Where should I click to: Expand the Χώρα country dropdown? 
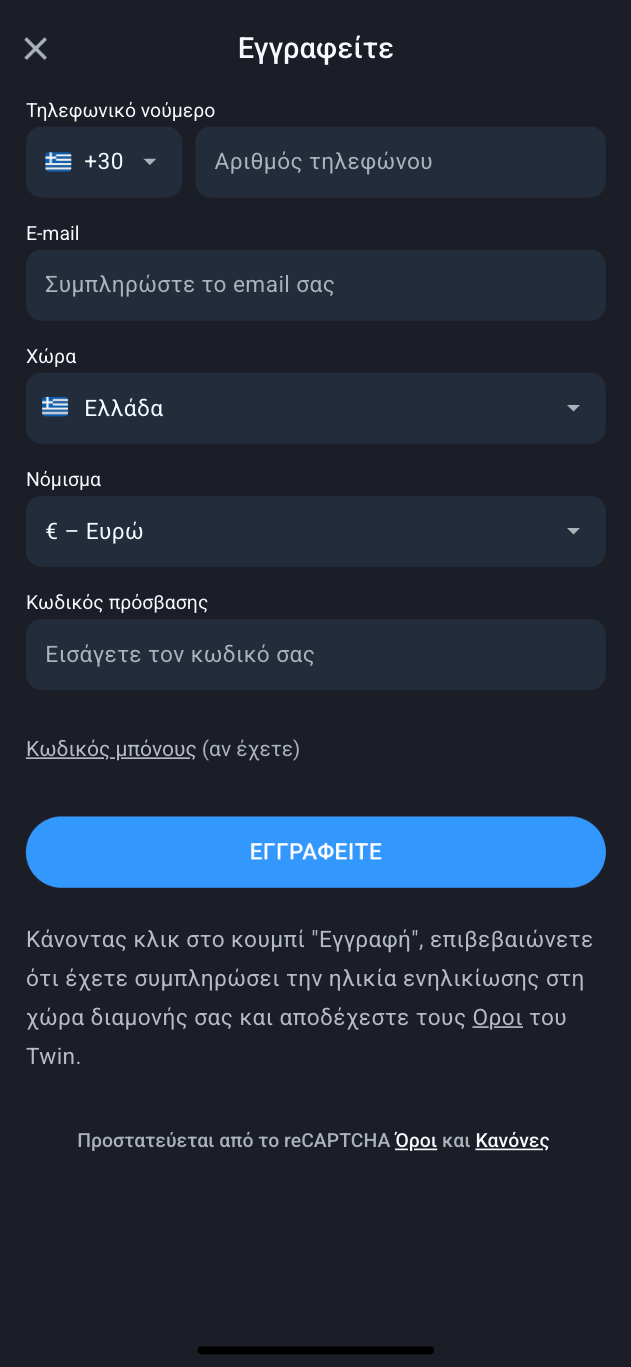tap(315, 408)
